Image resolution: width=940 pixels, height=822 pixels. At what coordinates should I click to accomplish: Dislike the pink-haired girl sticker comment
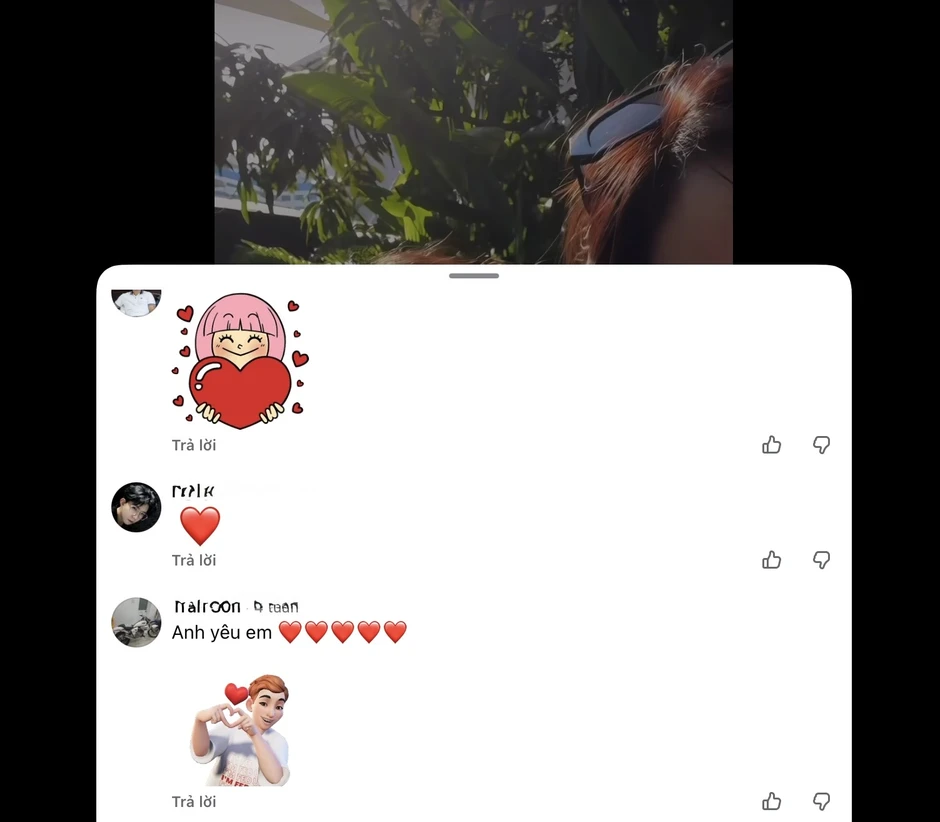point(821,445)
